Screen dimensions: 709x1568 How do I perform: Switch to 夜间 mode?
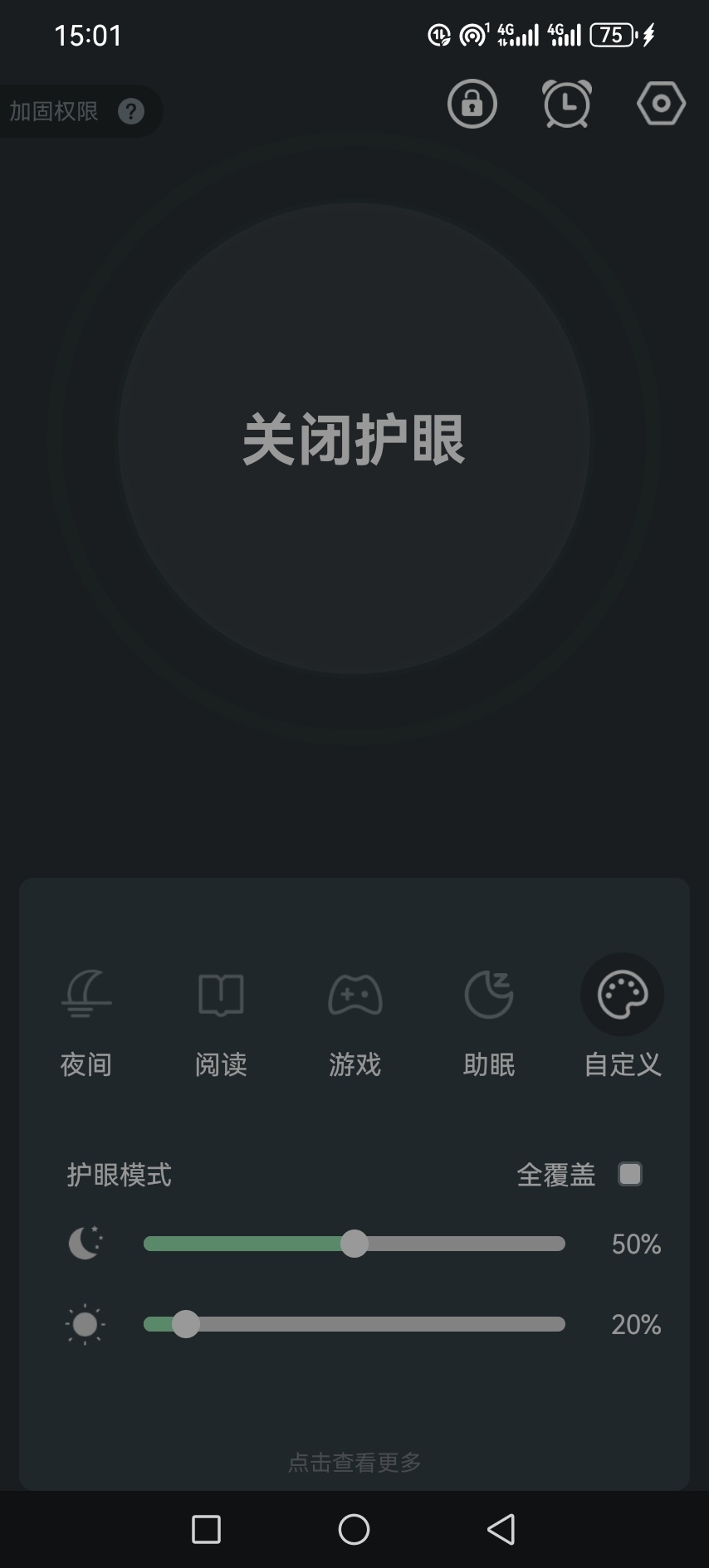[x=86, y=1022]
